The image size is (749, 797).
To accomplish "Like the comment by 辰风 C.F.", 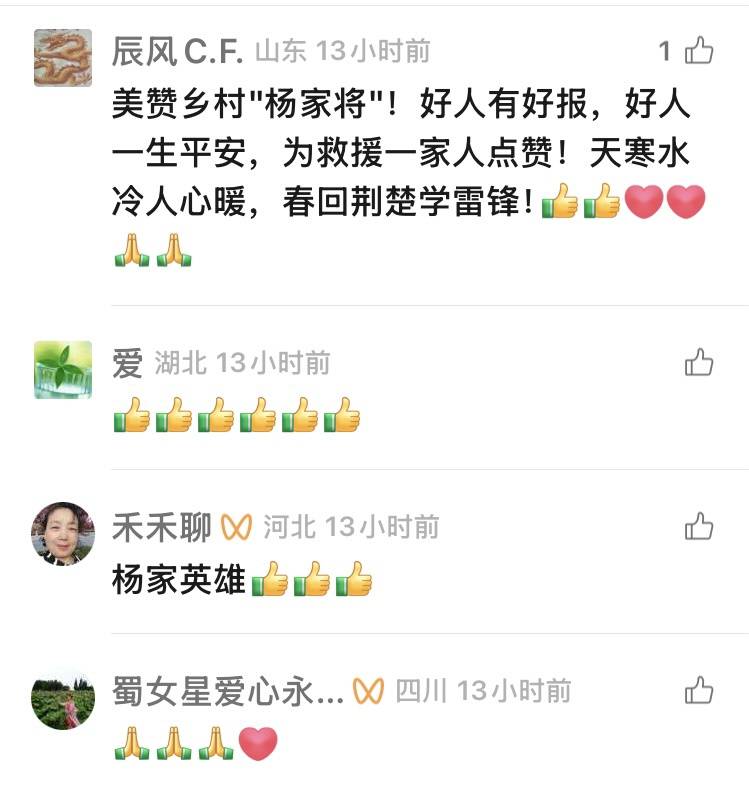I will click(x=699, y=50).
